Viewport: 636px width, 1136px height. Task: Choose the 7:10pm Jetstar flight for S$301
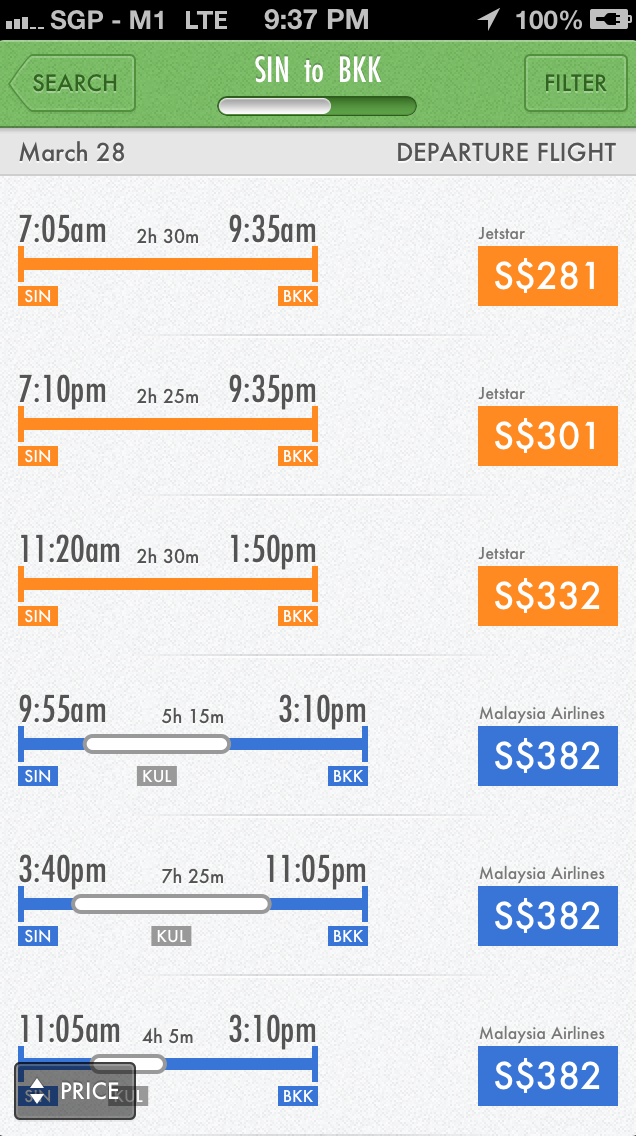click(x=318, y=416)
